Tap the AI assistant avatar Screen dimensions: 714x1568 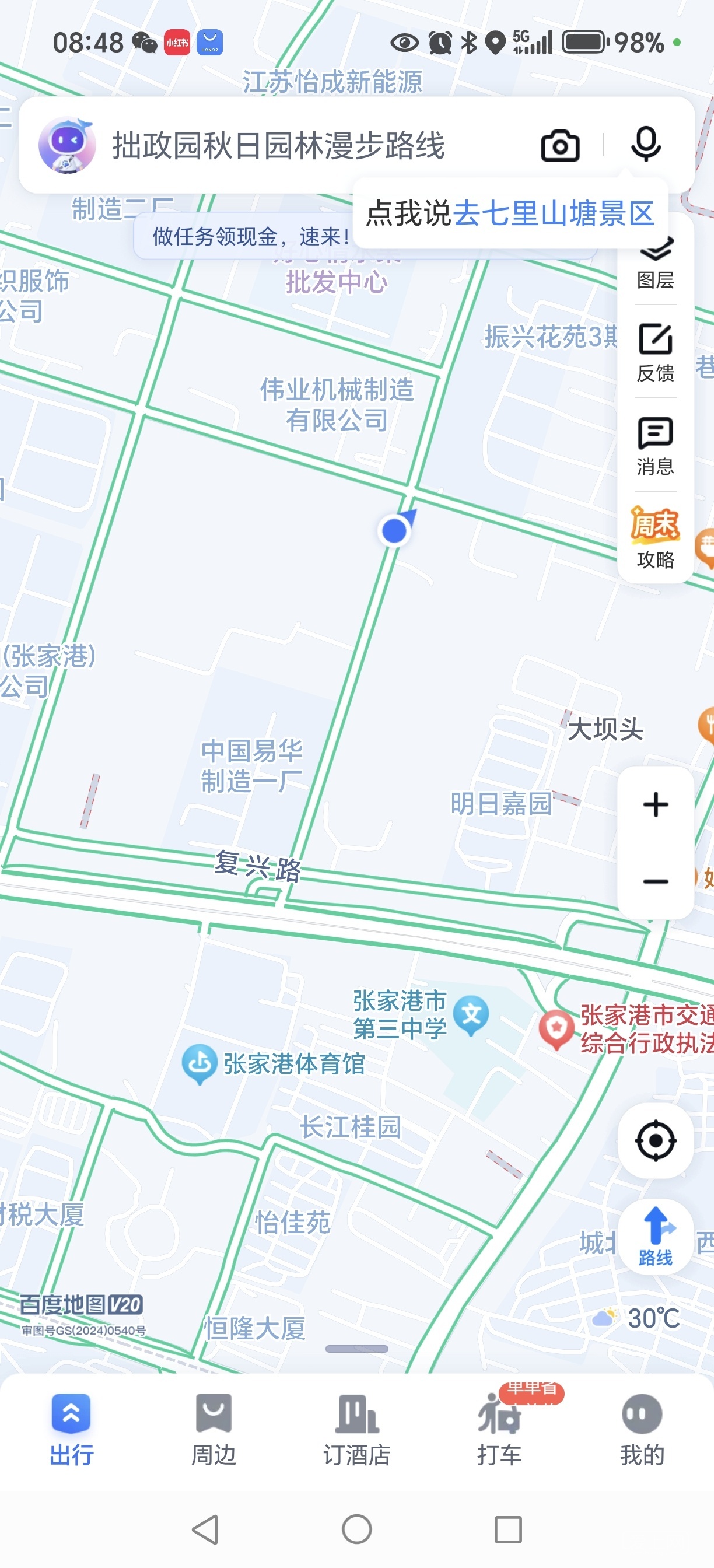click(67, 145)
